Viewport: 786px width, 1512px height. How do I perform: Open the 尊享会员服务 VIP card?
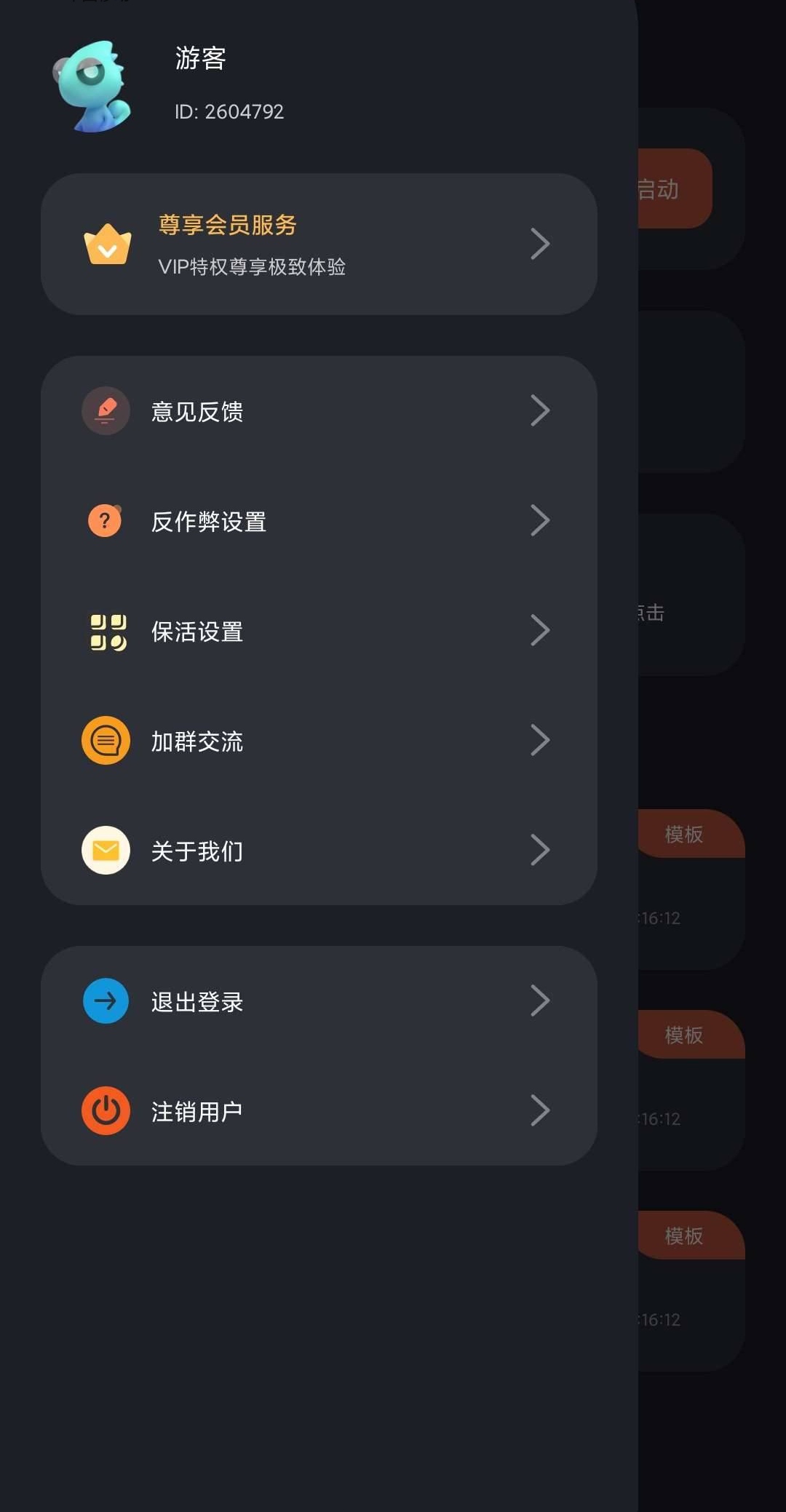(319, 244)
